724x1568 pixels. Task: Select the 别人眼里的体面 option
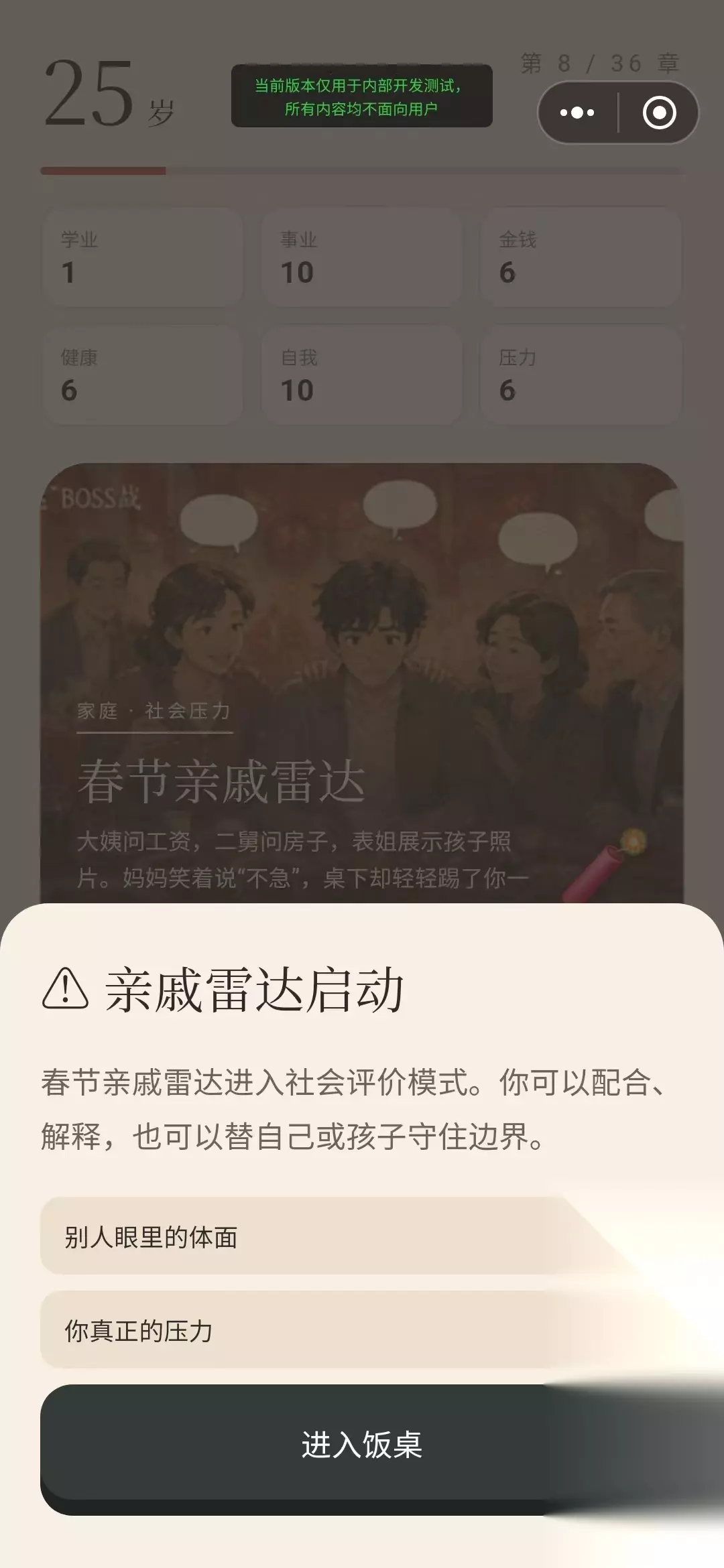[x=362, y=1236]
